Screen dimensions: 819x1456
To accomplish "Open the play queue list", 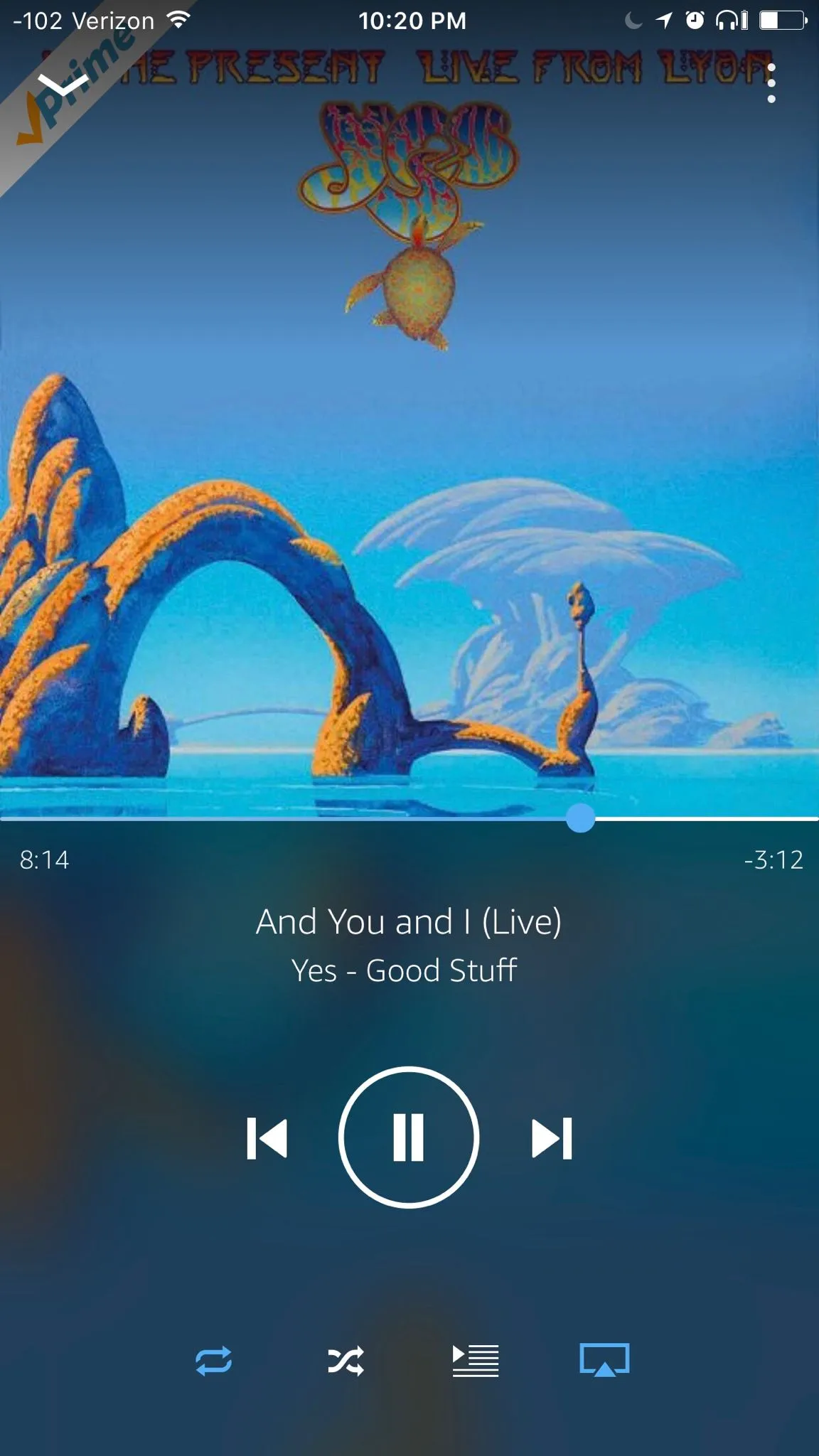I will 476,1361.
